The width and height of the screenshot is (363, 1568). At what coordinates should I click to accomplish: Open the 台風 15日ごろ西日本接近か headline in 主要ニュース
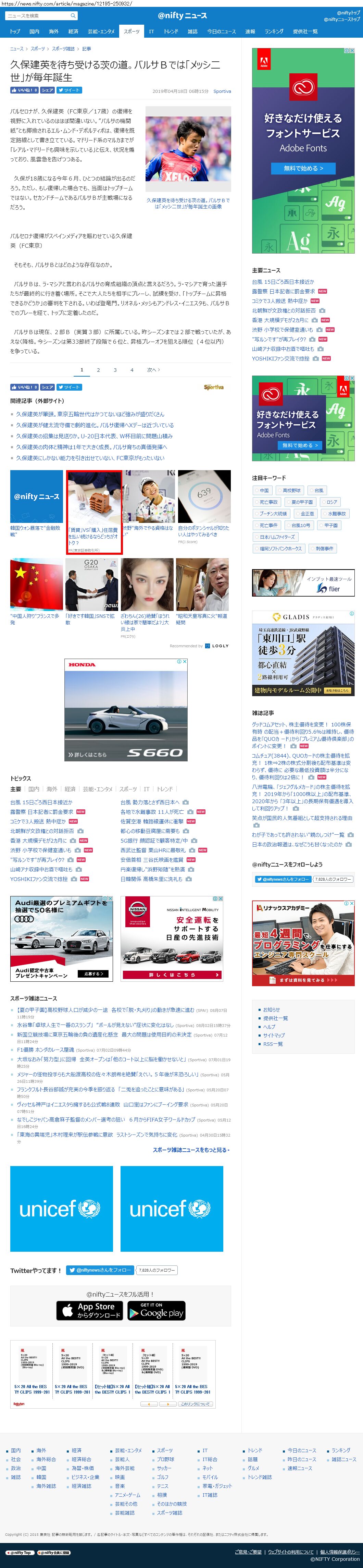(x=283, y=282)
